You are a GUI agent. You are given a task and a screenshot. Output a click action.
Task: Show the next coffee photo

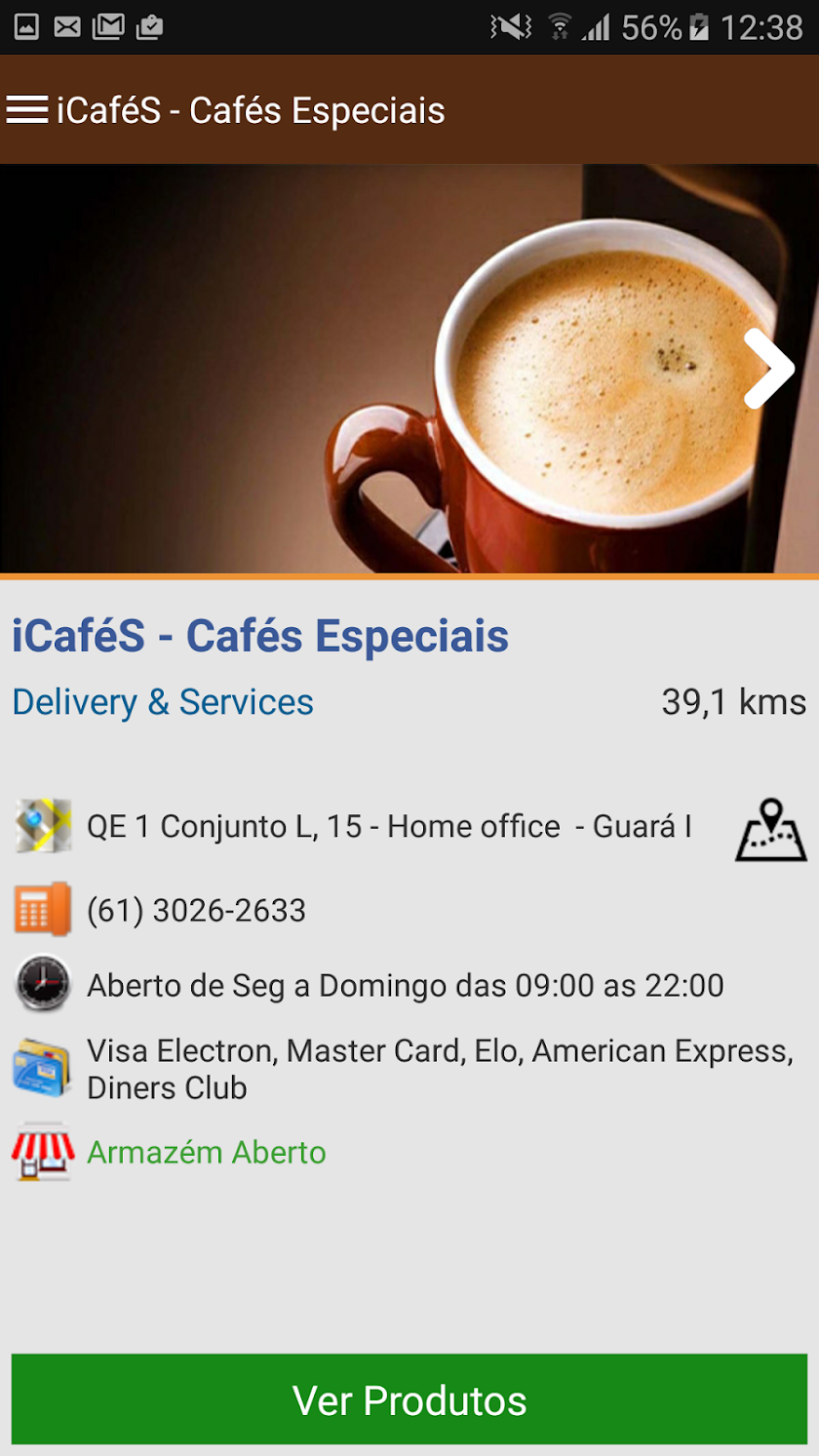point(769,369)
